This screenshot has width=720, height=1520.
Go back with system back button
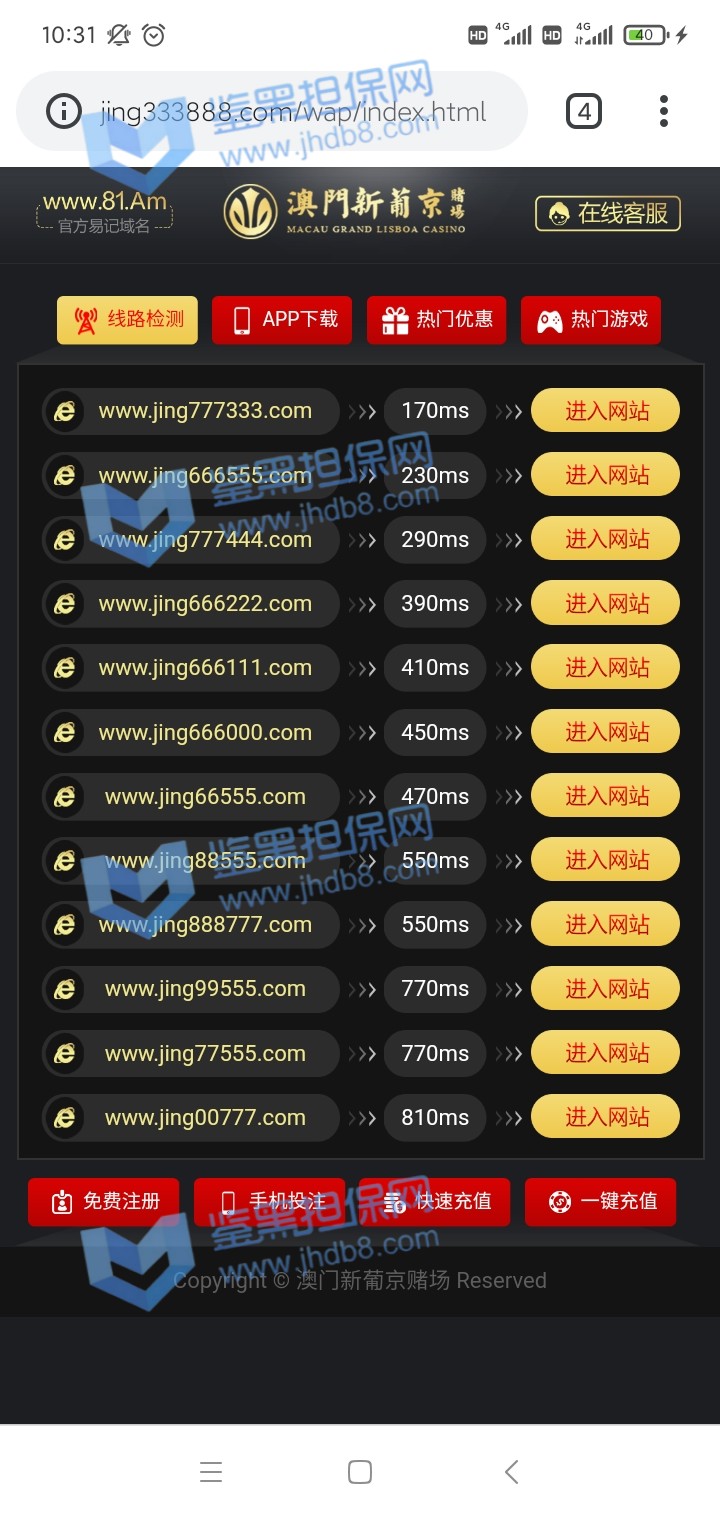pyautogui.click(x=511, y=1472)
